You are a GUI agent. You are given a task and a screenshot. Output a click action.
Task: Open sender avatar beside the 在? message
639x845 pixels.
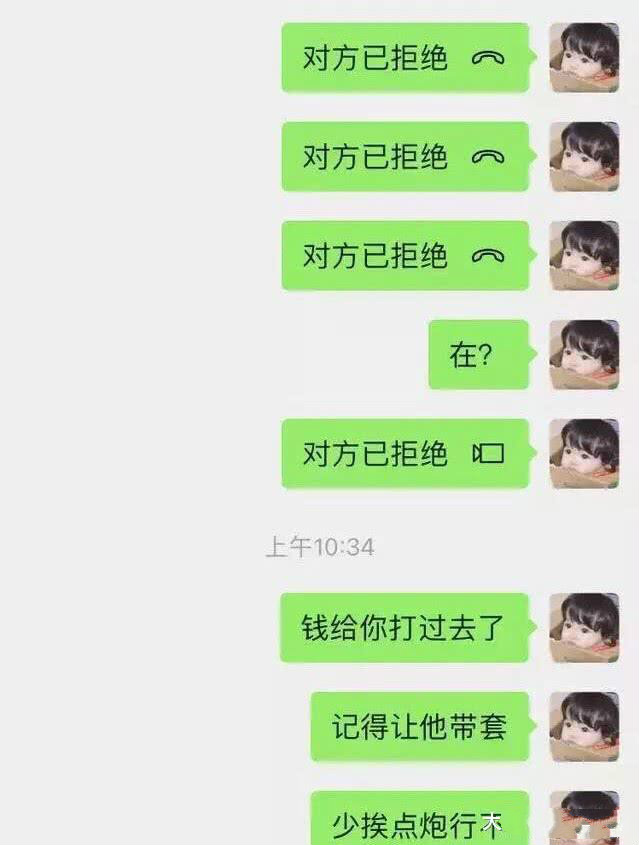tap(584, 355)
